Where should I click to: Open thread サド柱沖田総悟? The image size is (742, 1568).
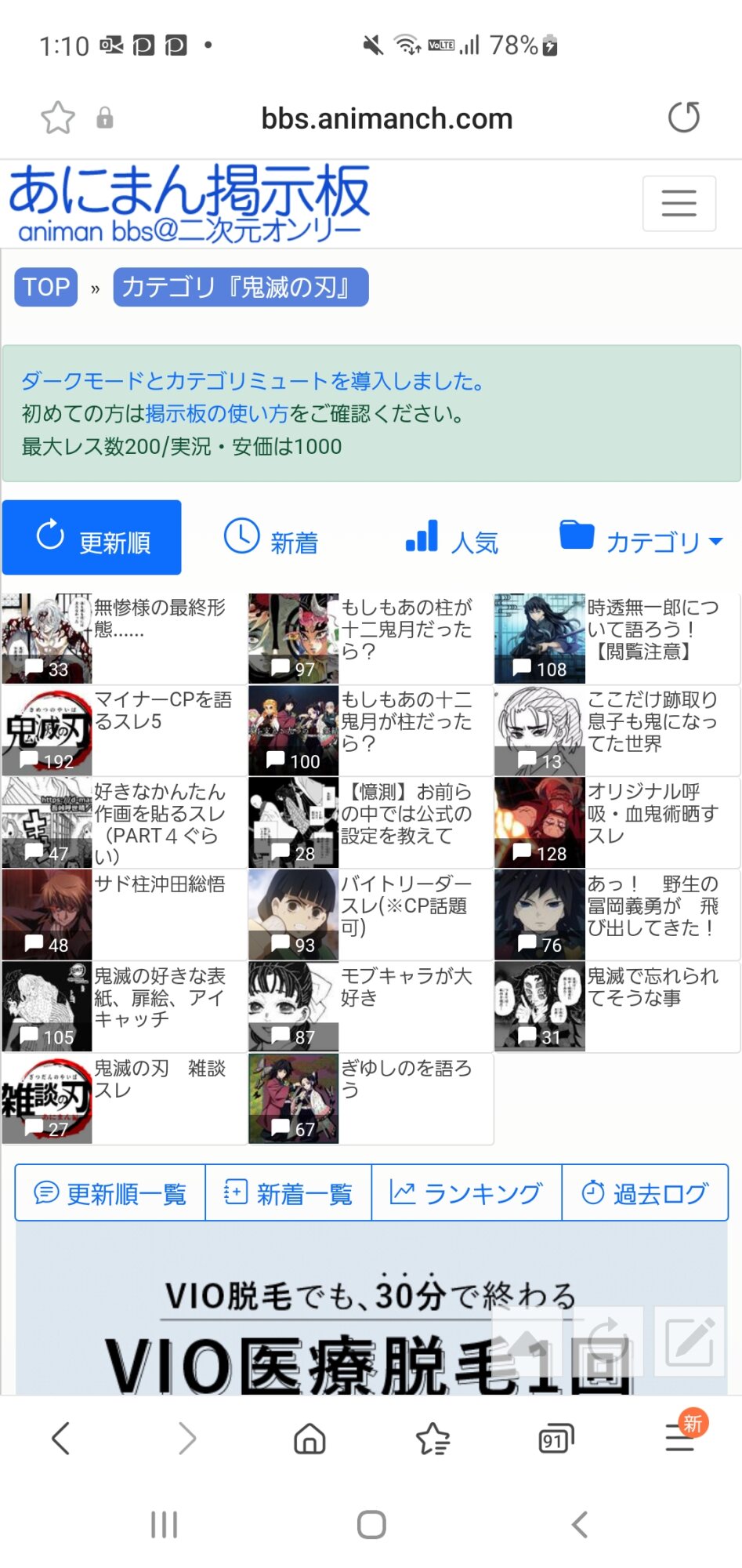click(x=125, y=914)
